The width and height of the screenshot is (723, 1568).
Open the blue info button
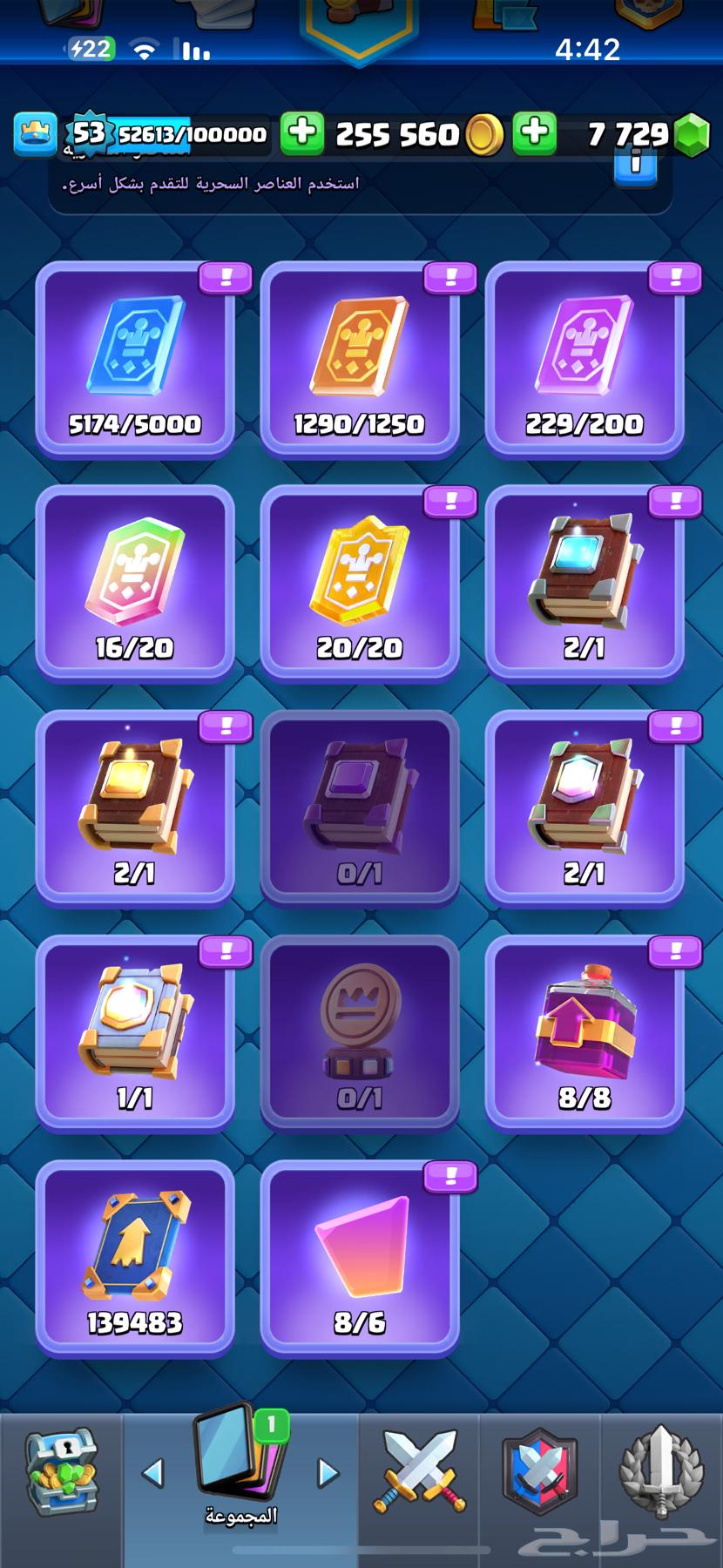[635, 164]
